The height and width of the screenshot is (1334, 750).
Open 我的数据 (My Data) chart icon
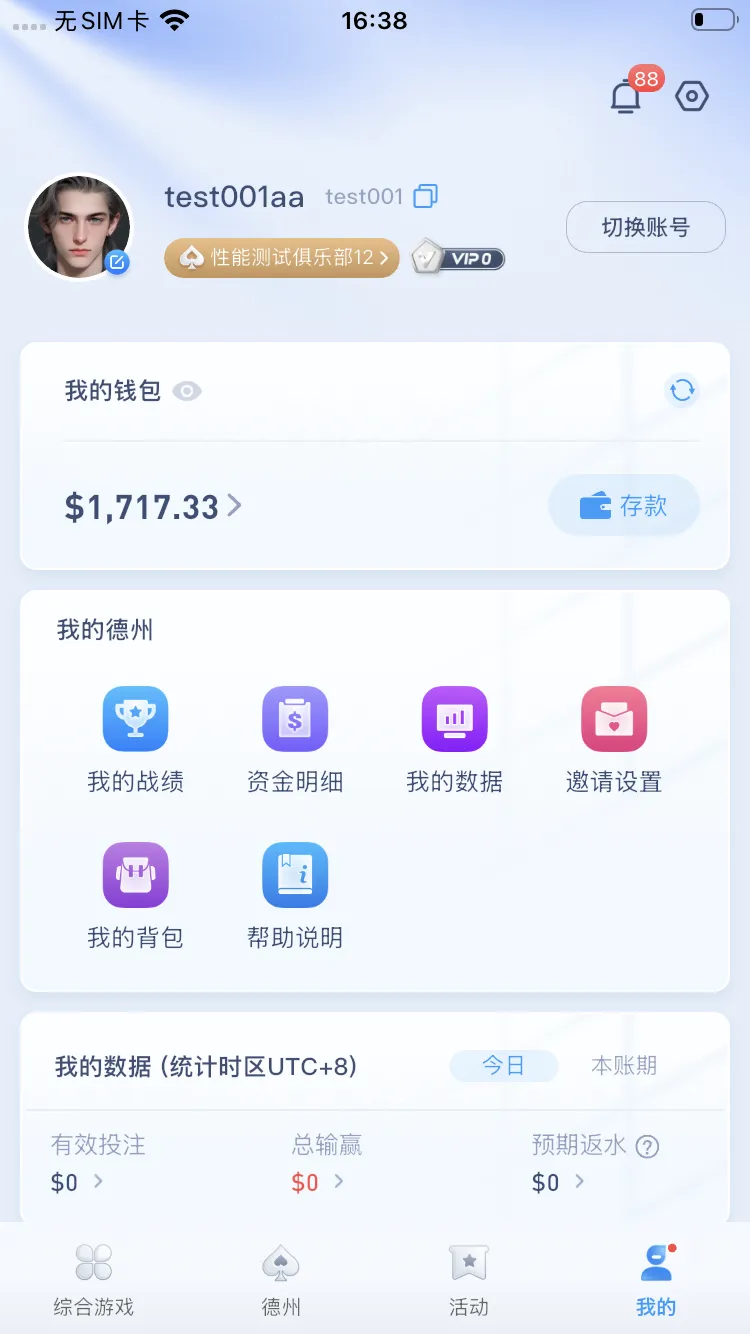point(454,718)
